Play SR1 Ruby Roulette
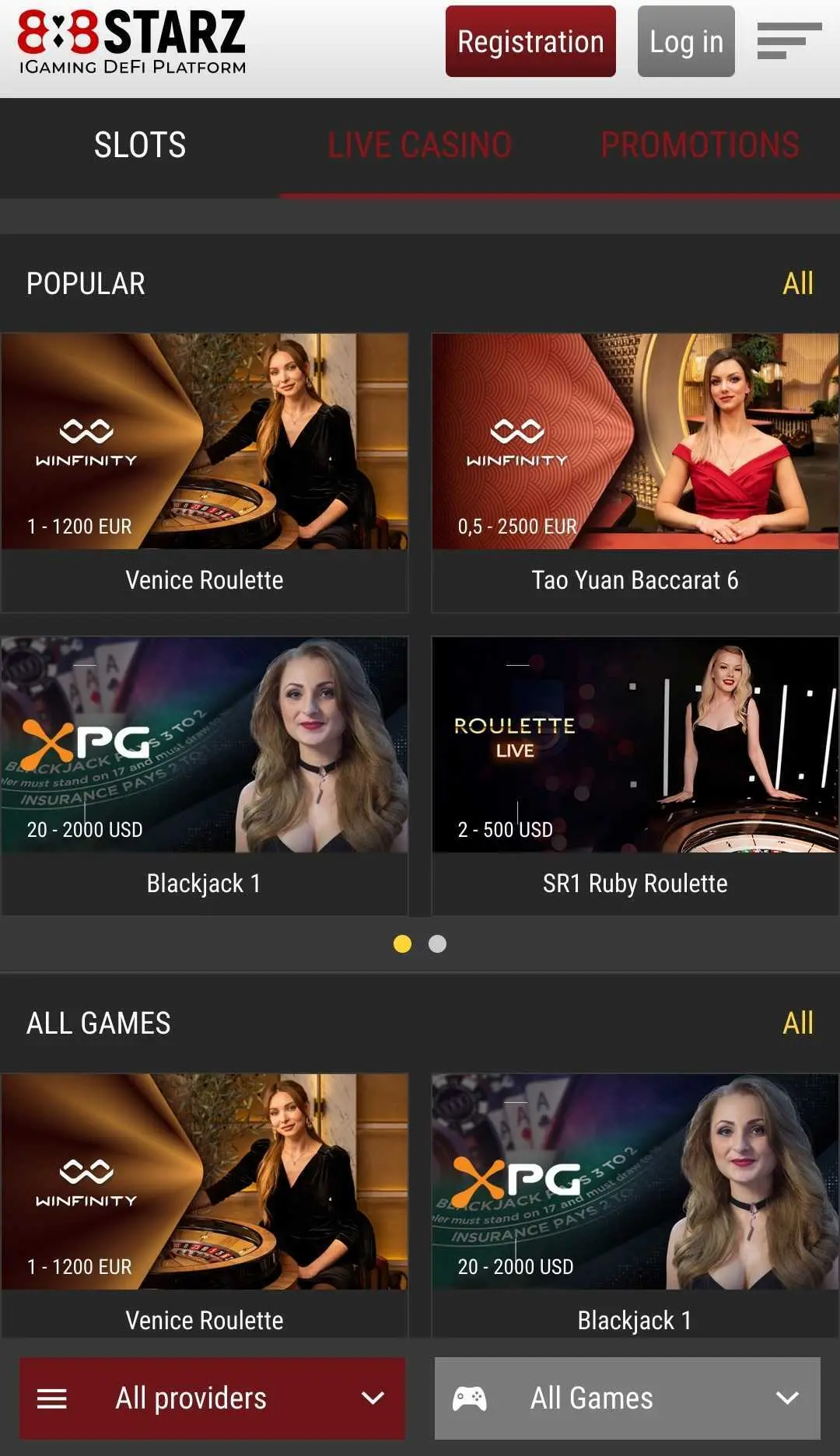The image size is (840, 1456). (635, 775)
